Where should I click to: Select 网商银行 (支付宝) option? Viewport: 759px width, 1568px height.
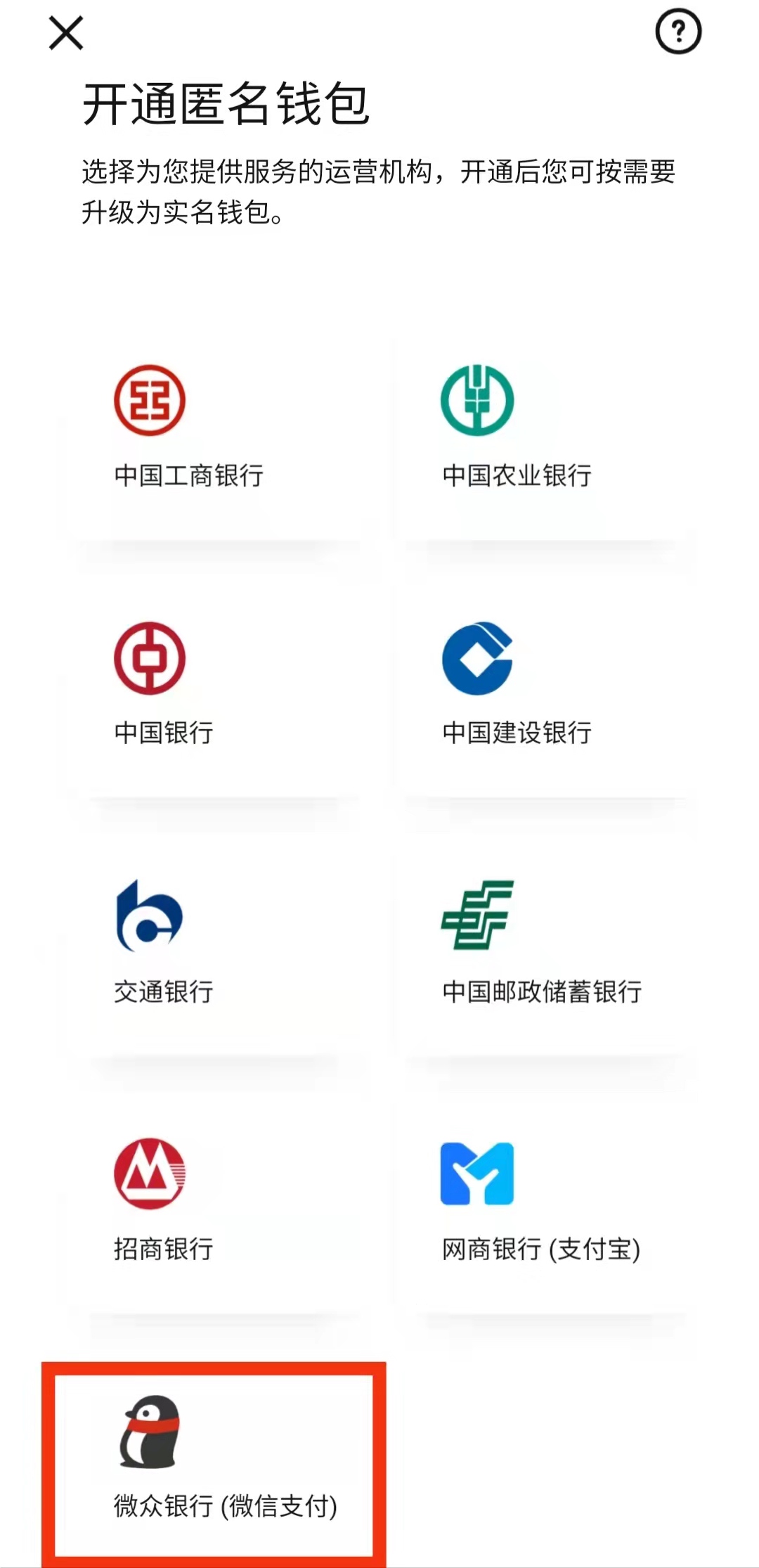coord(541,1206)
